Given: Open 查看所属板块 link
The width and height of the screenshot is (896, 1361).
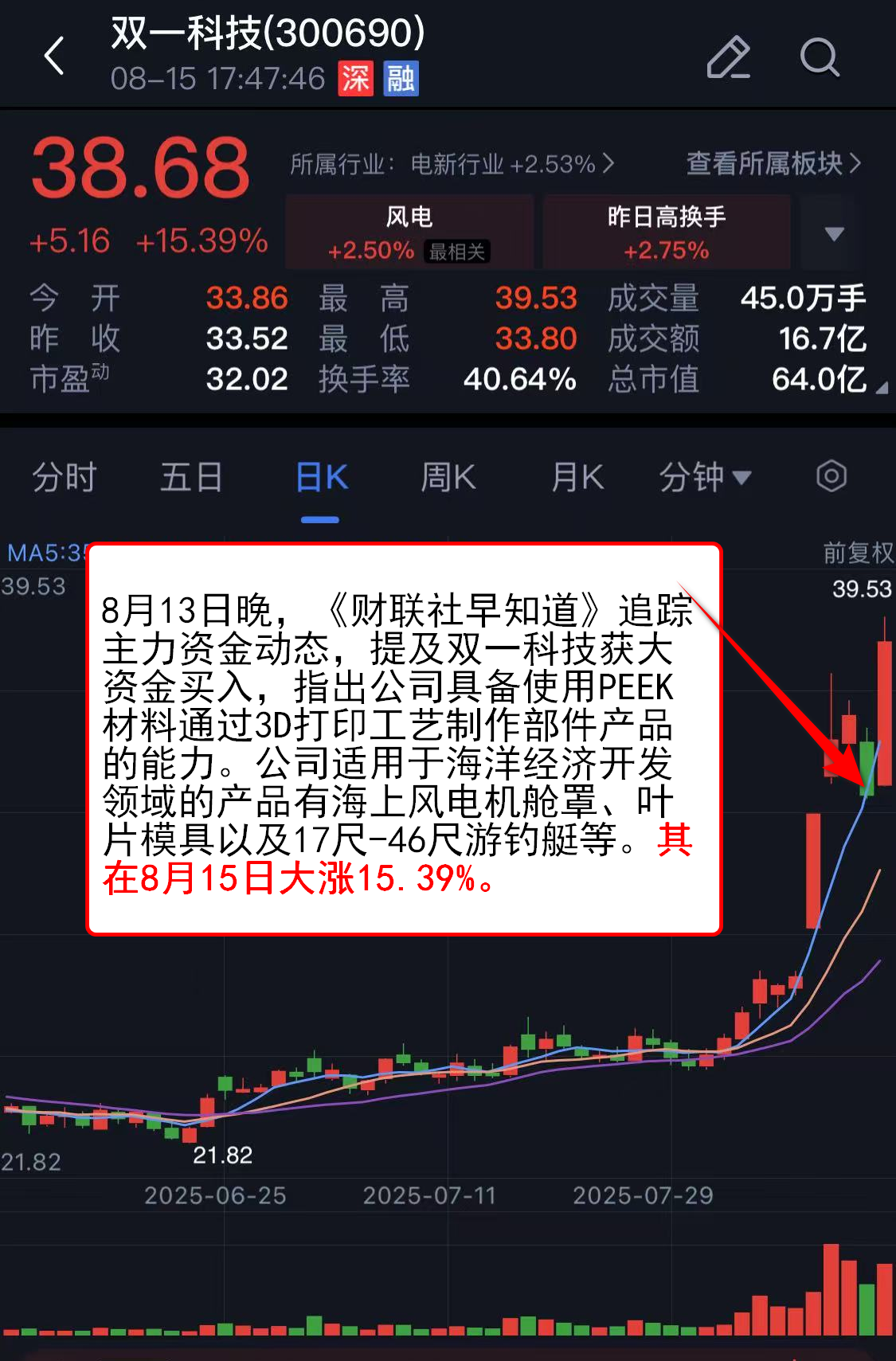Looking at the screenshot, I should [773, 163].
